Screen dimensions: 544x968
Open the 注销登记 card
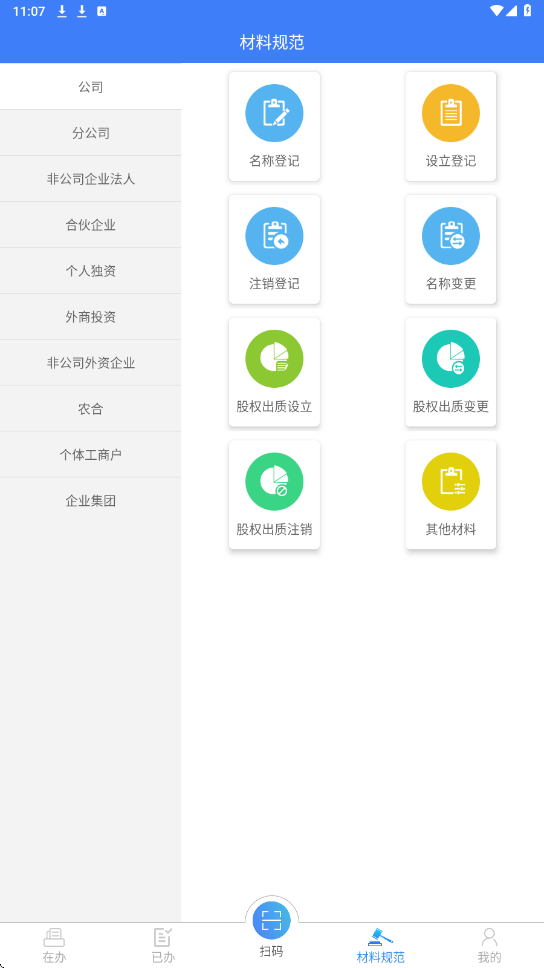coord(274,249)
